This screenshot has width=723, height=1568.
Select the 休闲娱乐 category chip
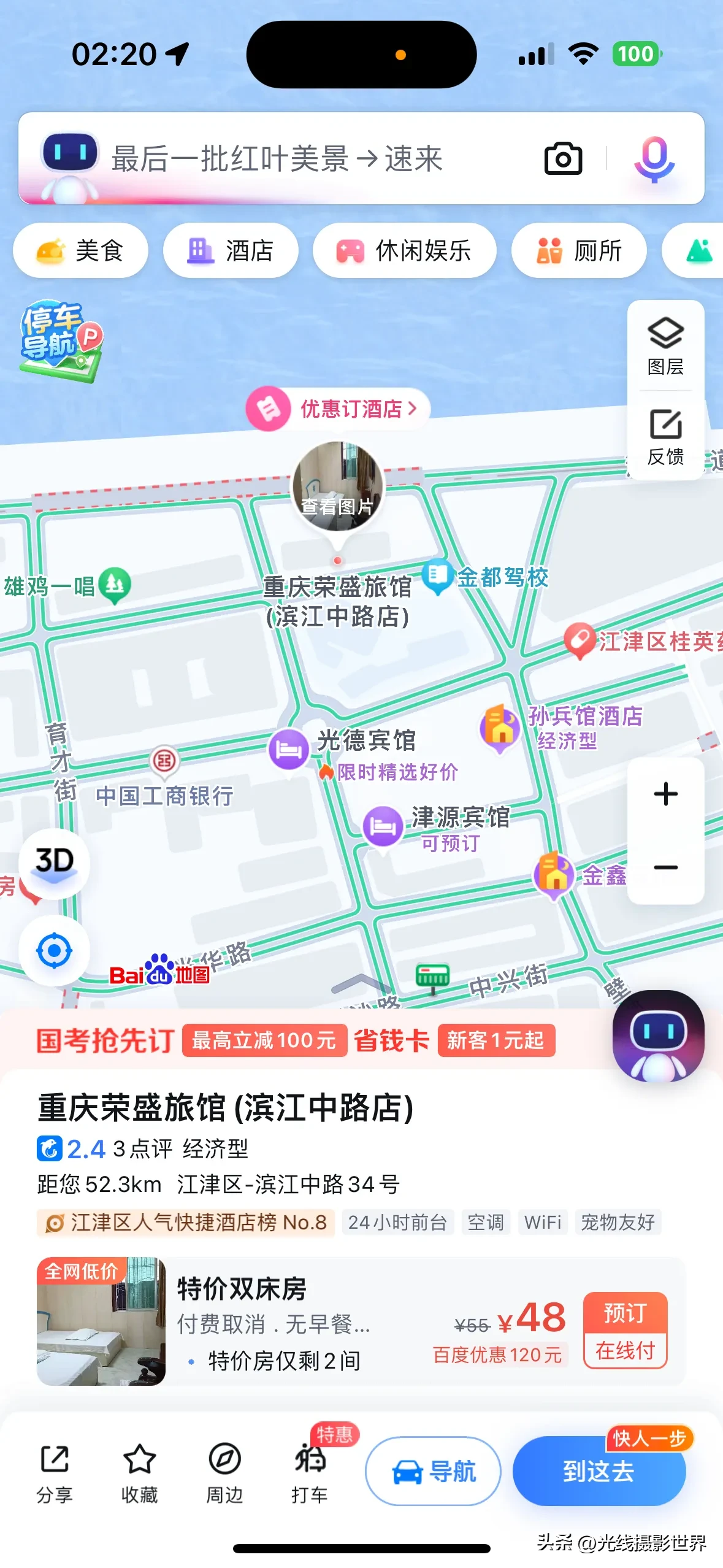(x=404, y=251)
